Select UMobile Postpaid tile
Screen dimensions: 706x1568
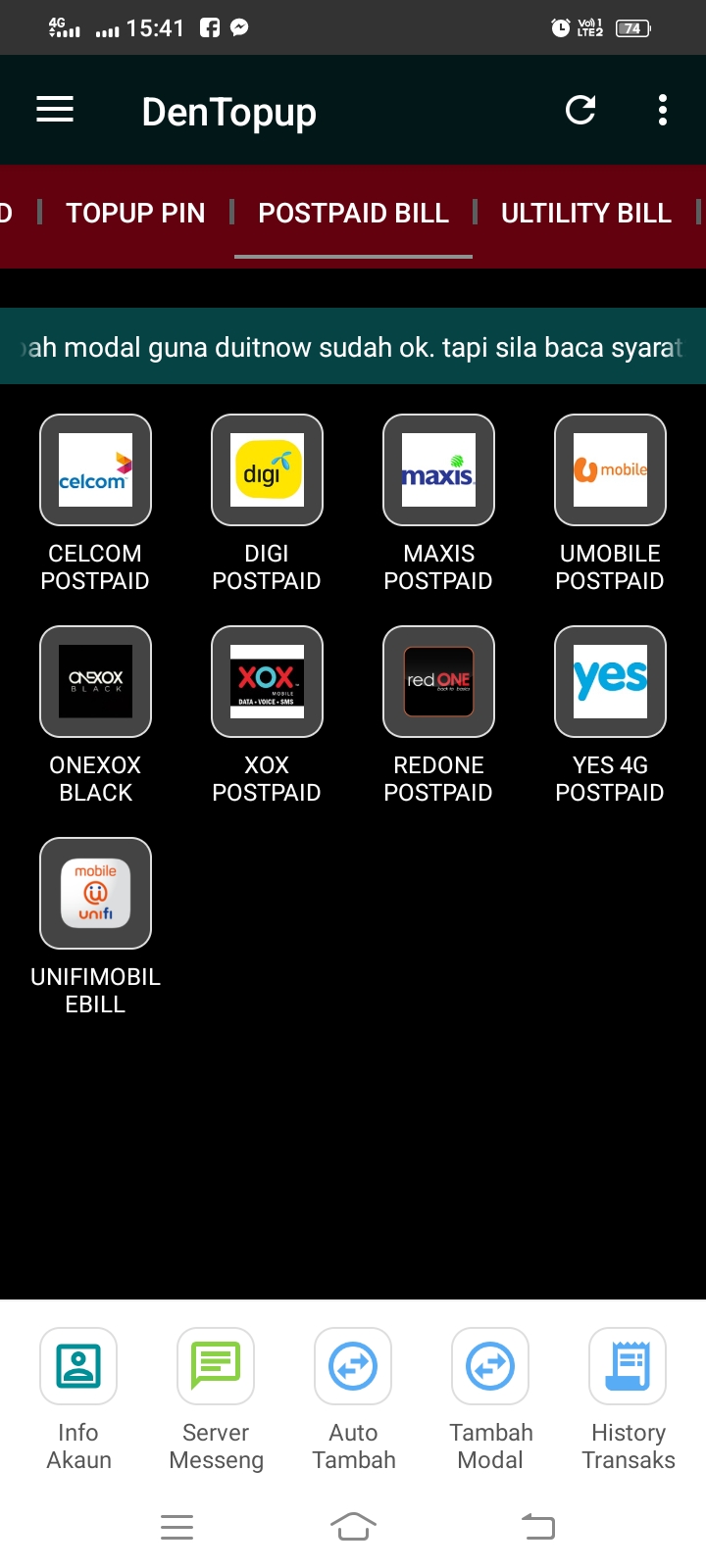[610, 470]
